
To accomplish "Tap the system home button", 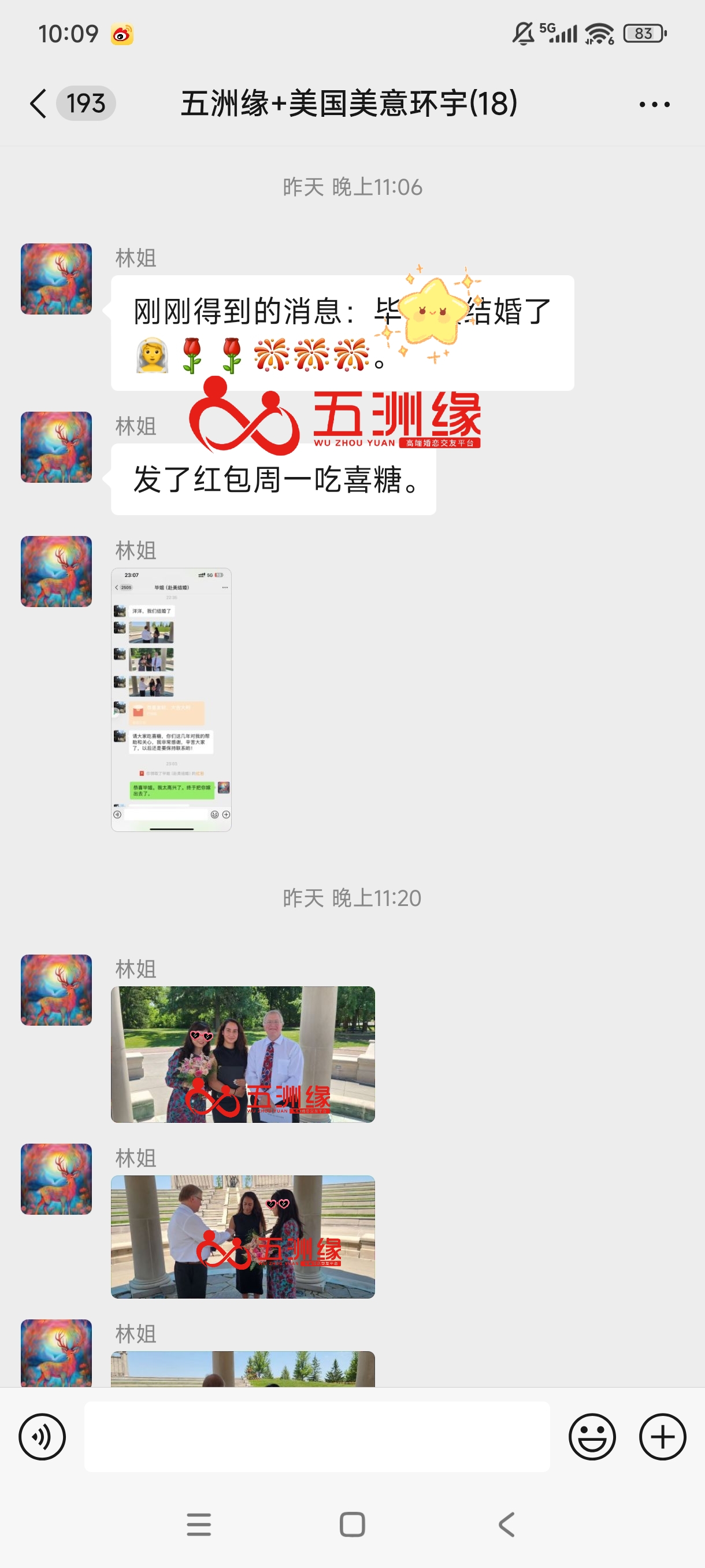I will tap(352, 1524).
